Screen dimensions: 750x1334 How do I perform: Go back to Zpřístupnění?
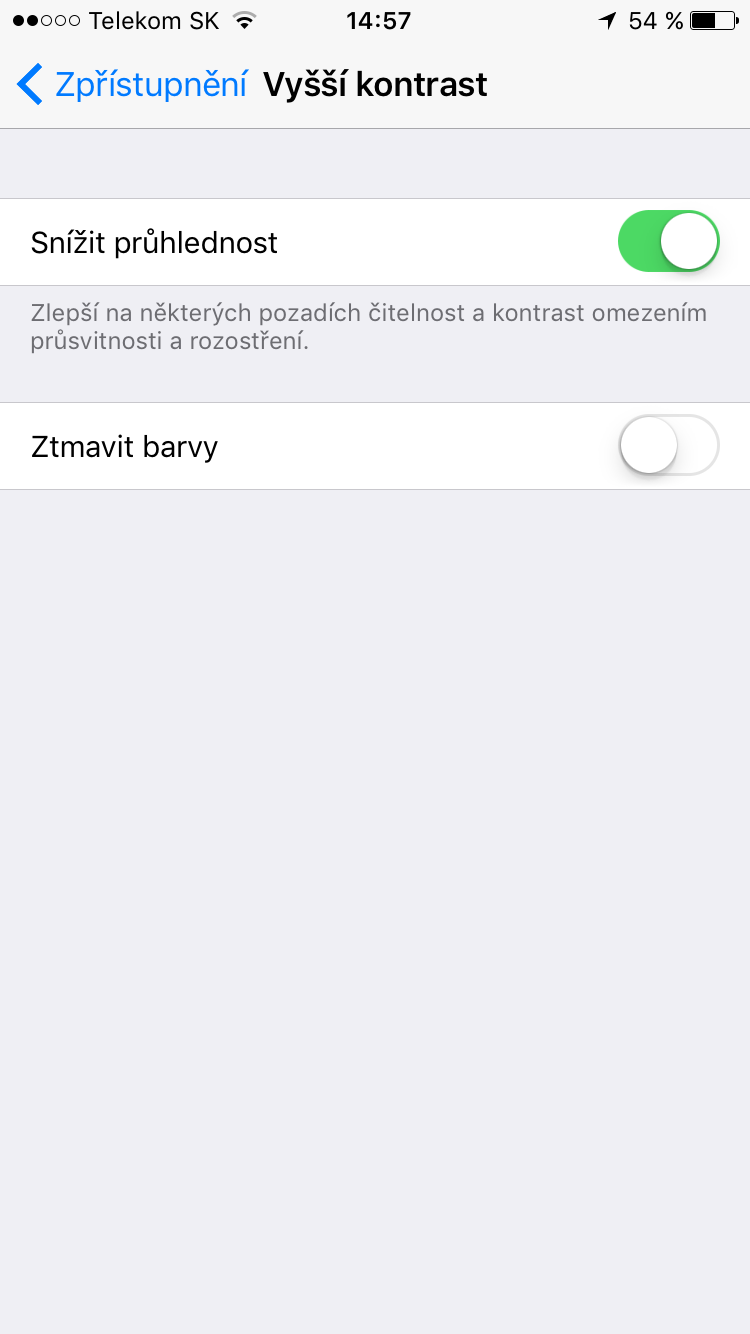click(130, 85)
